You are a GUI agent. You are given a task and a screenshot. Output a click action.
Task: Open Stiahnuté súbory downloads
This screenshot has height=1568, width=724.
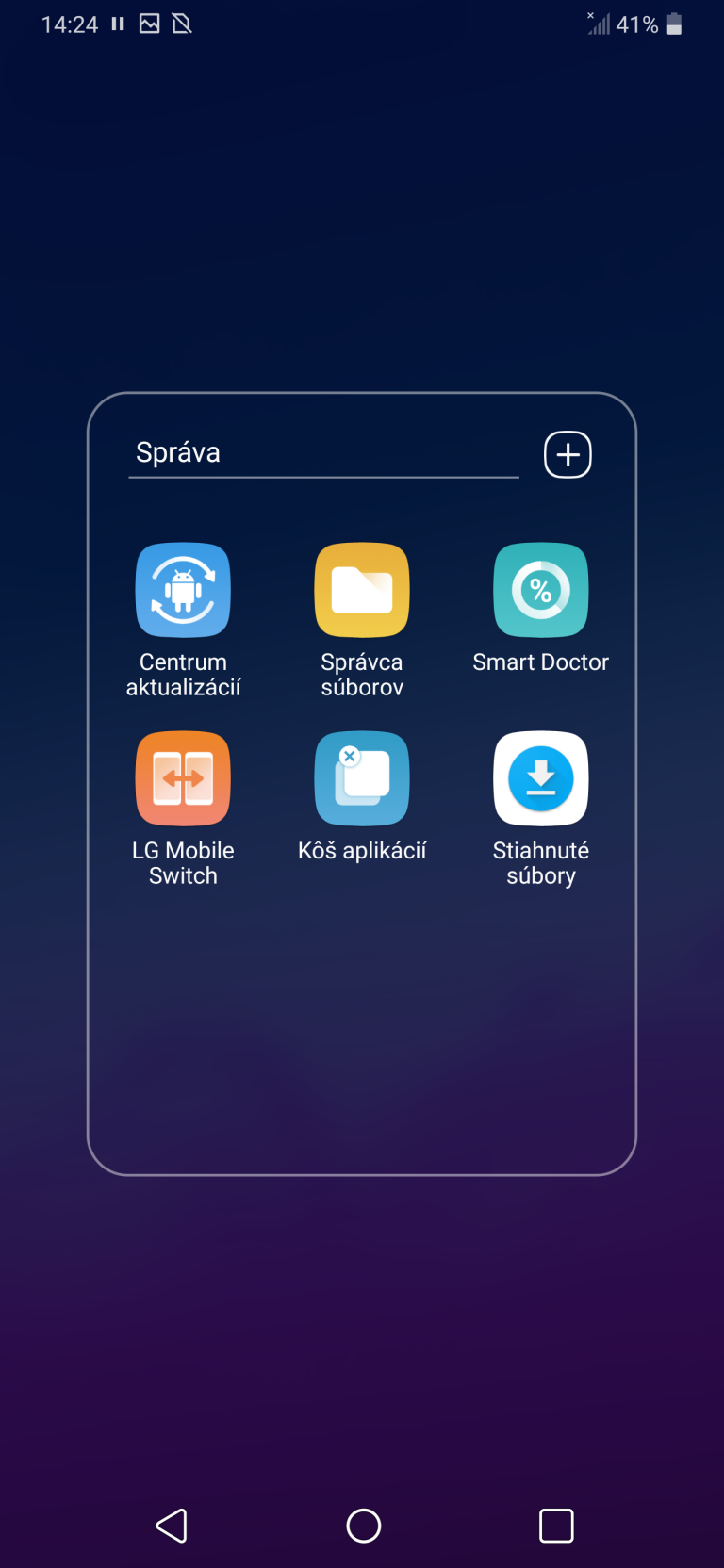(540, 779)
